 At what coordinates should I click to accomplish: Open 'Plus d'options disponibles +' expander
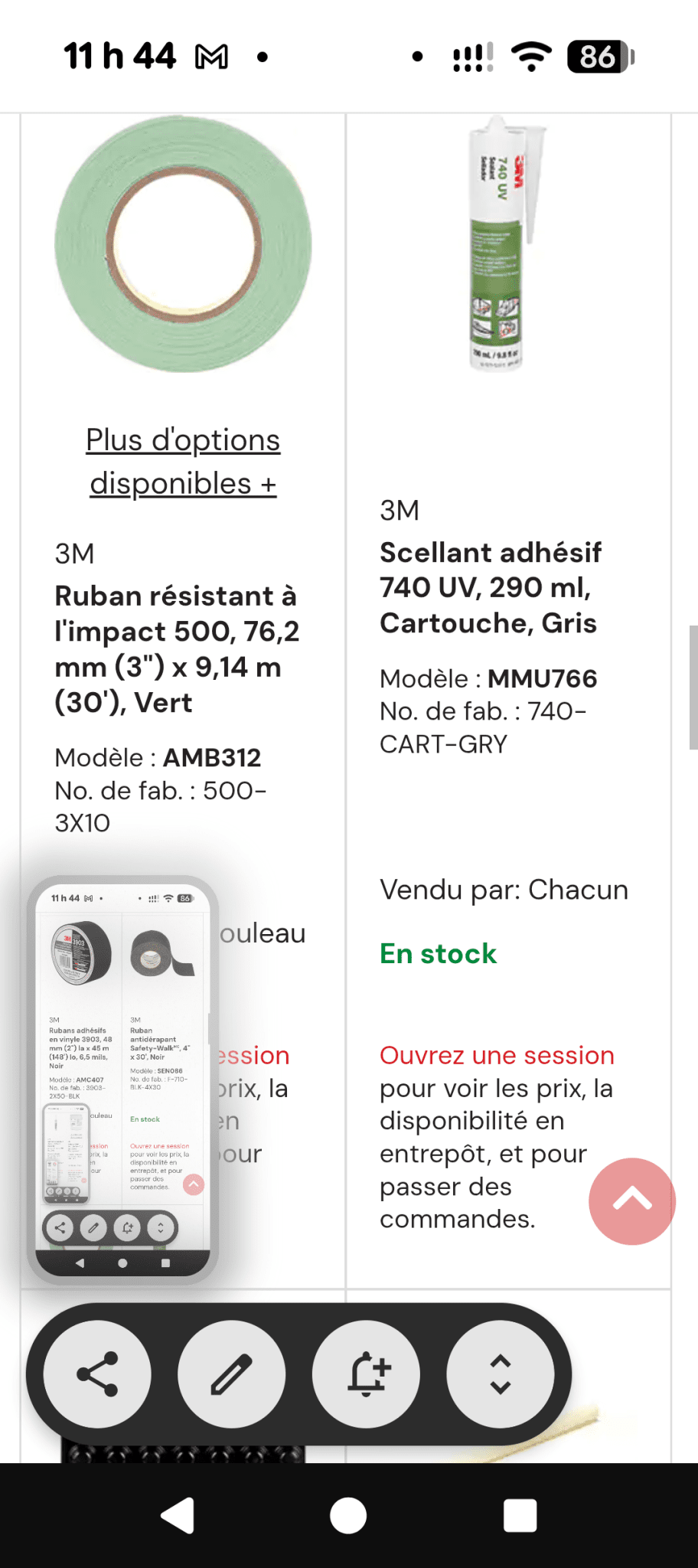(183, 461)
